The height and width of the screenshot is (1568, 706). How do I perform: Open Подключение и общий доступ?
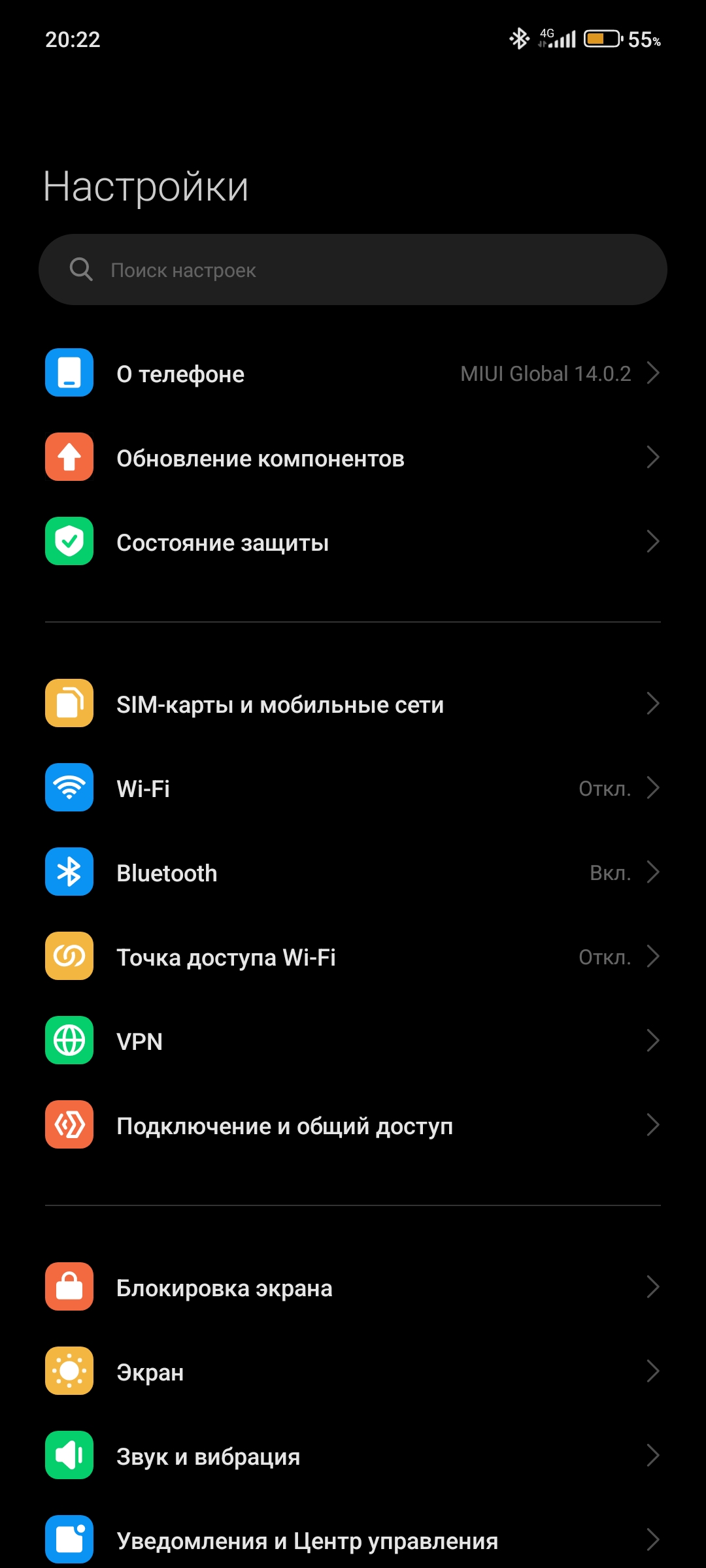click(353, 1126)
